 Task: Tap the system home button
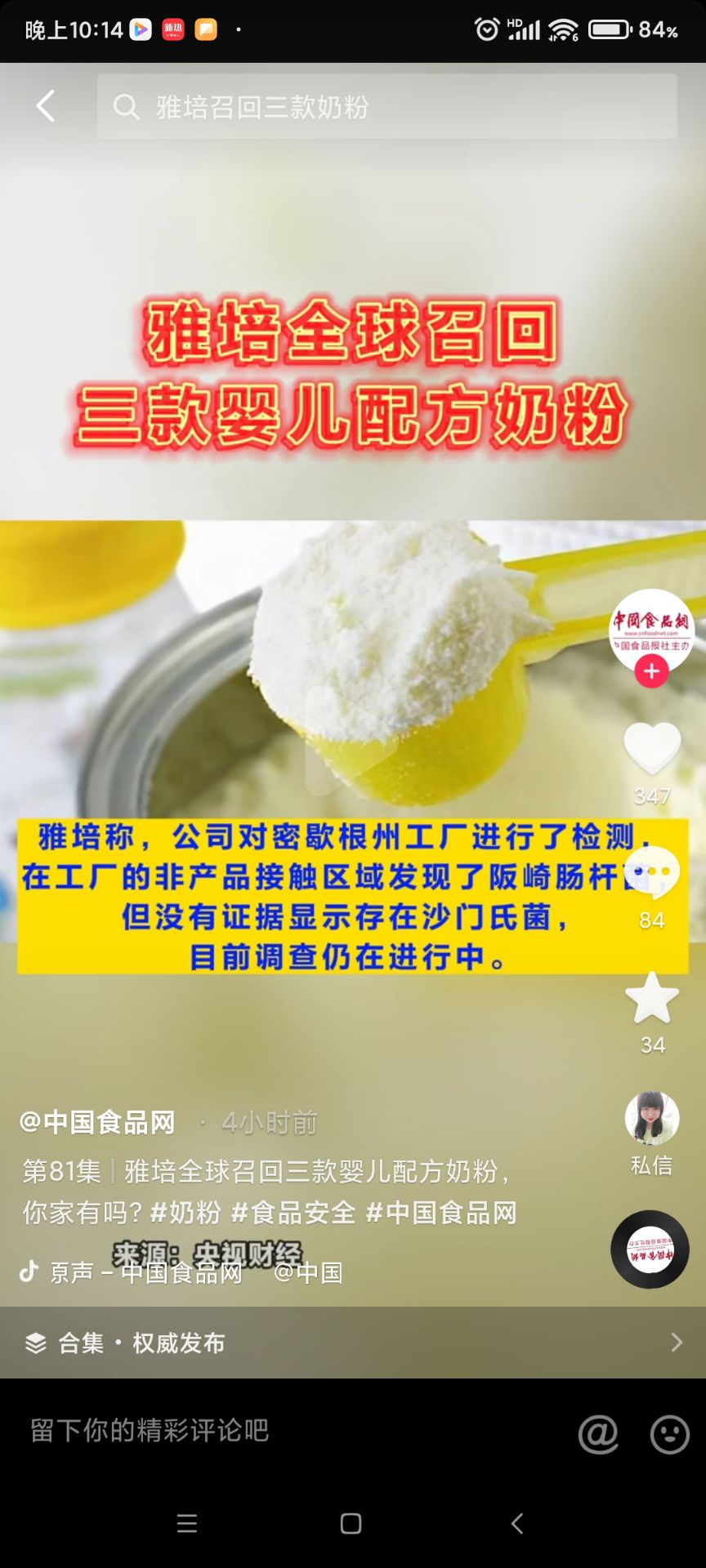(351, 1524)
